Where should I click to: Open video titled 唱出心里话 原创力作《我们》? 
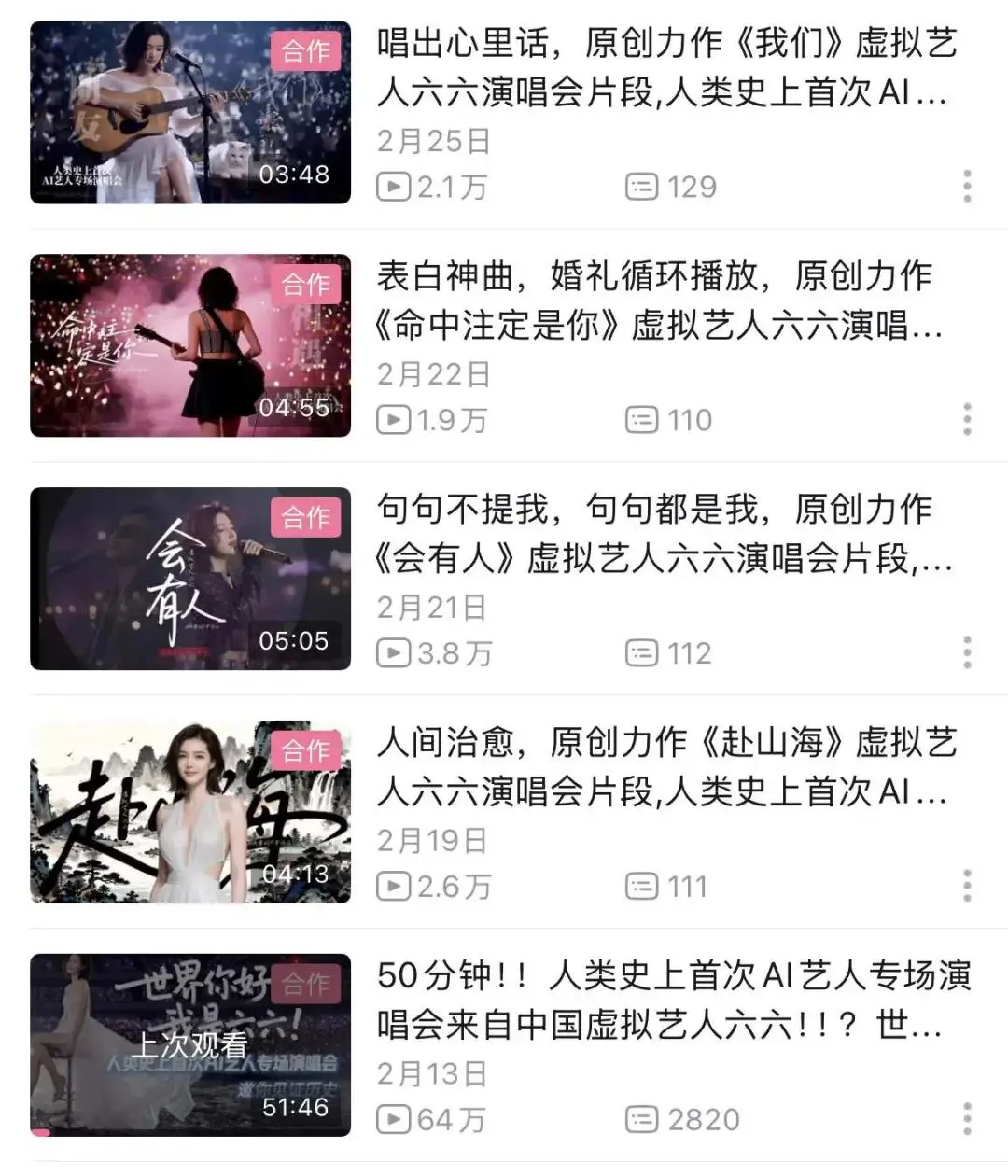click(x=665, y=67)
